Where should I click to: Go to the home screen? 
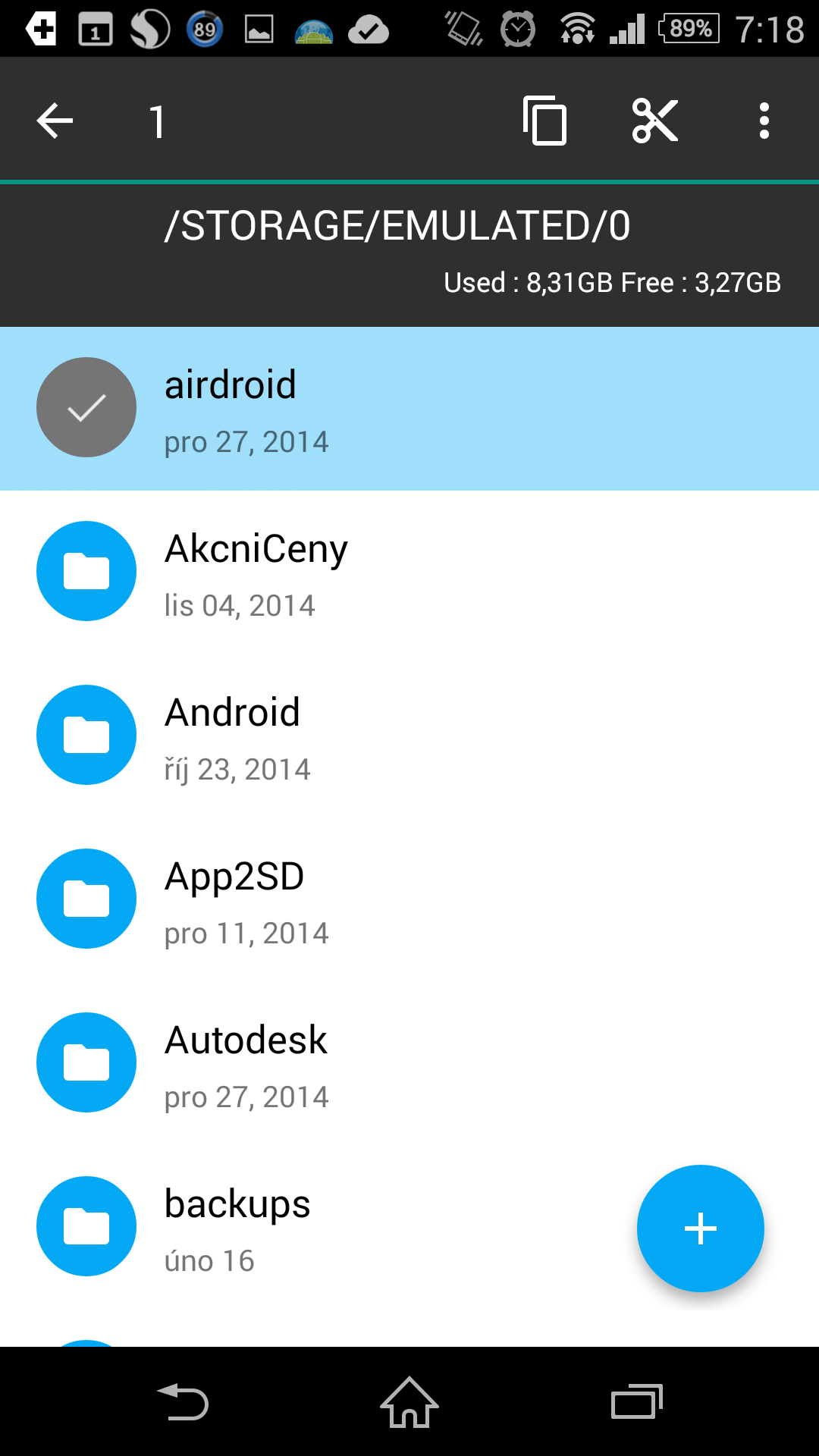point(409,1403)
